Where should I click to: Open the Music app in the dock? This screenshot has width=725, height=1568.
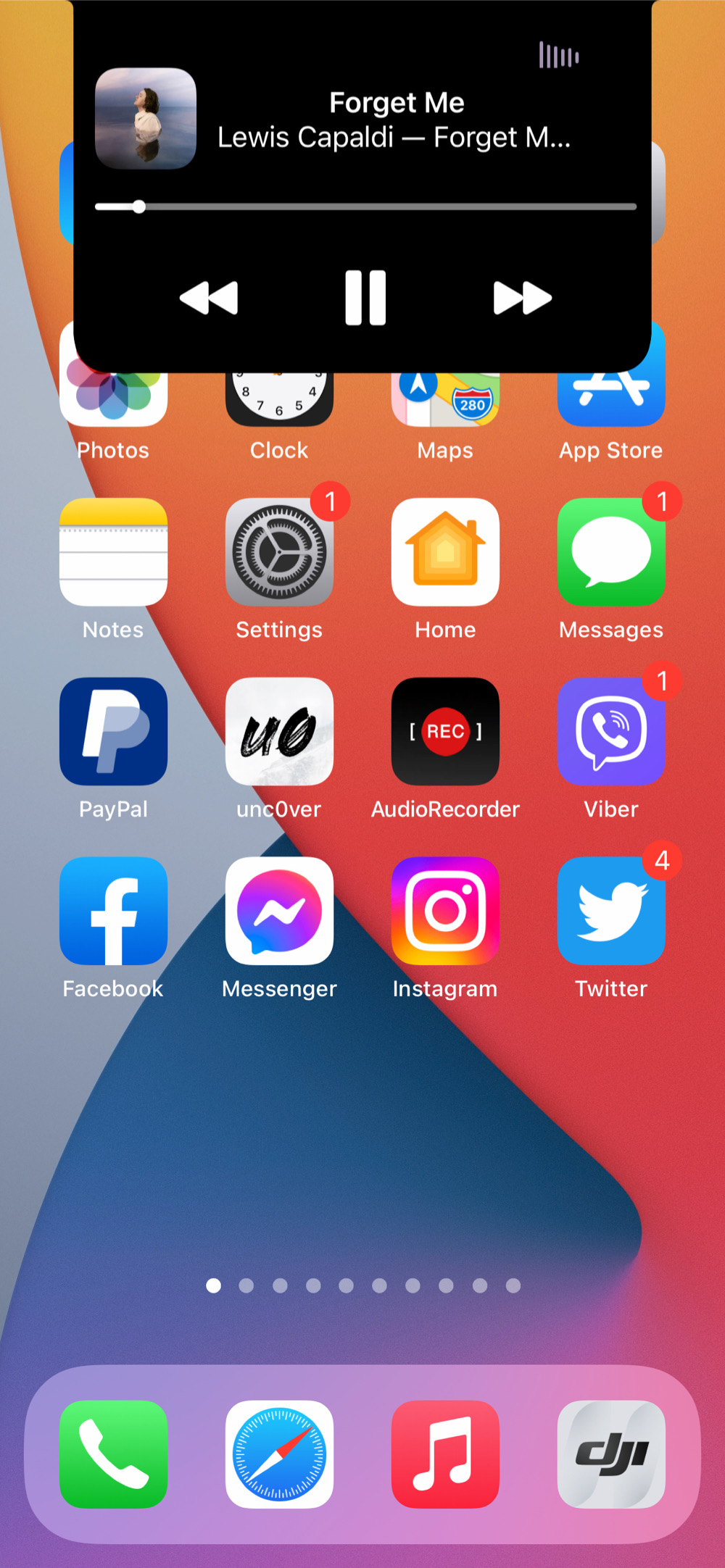click(445, 1454)
